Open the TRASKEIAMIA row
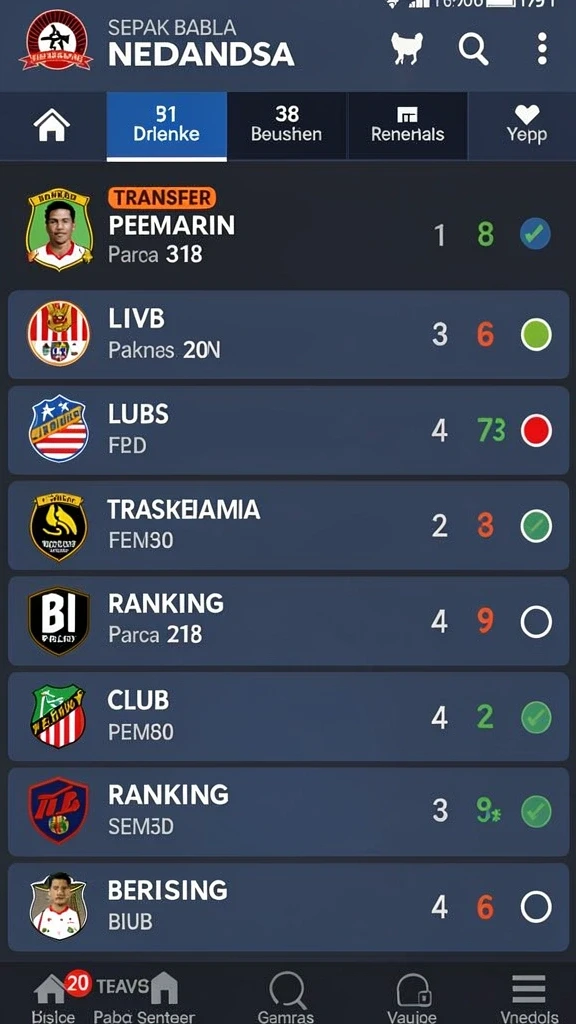Image resolution: width=576 pixels, height=1024 pixels. tap(288, 526)
